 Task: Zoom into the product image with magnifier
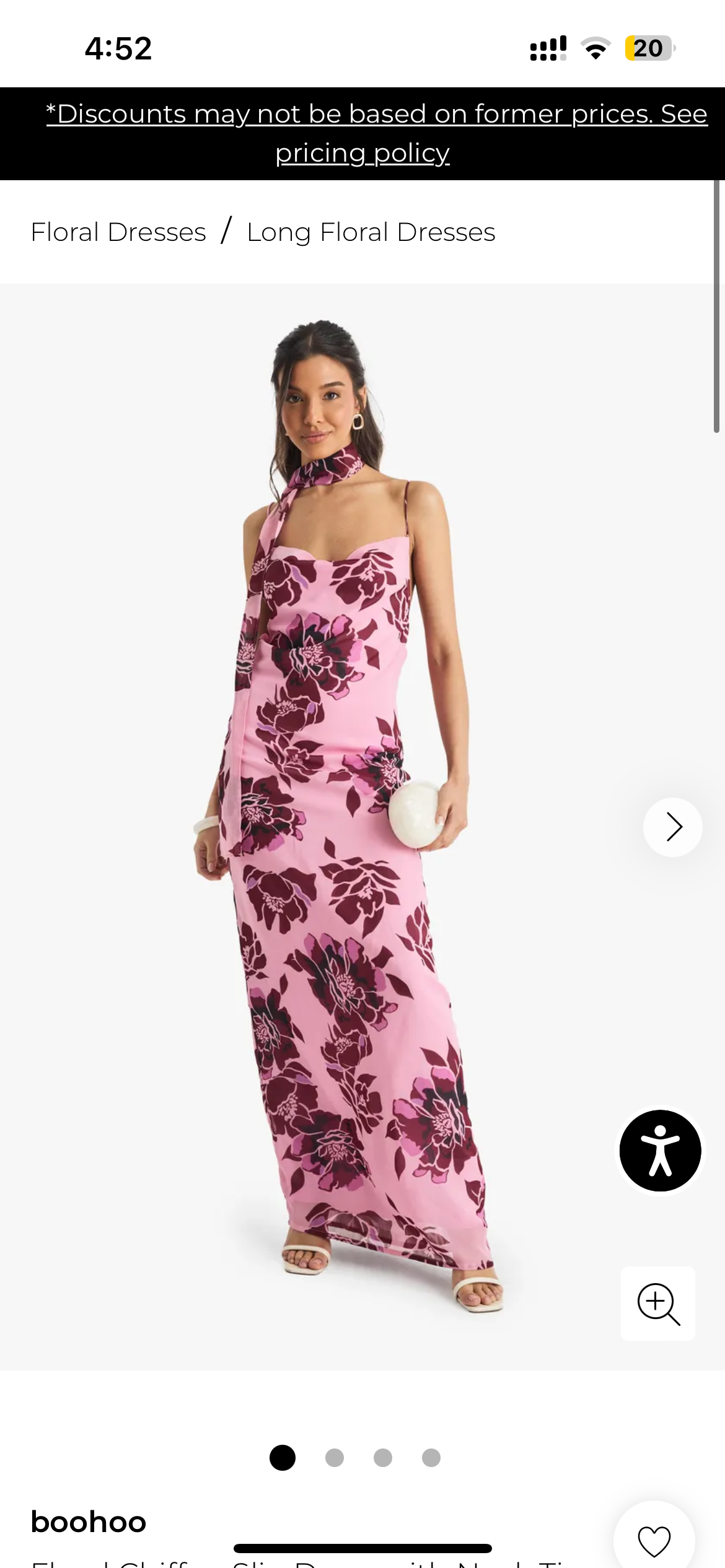(x=658, y=1303)
